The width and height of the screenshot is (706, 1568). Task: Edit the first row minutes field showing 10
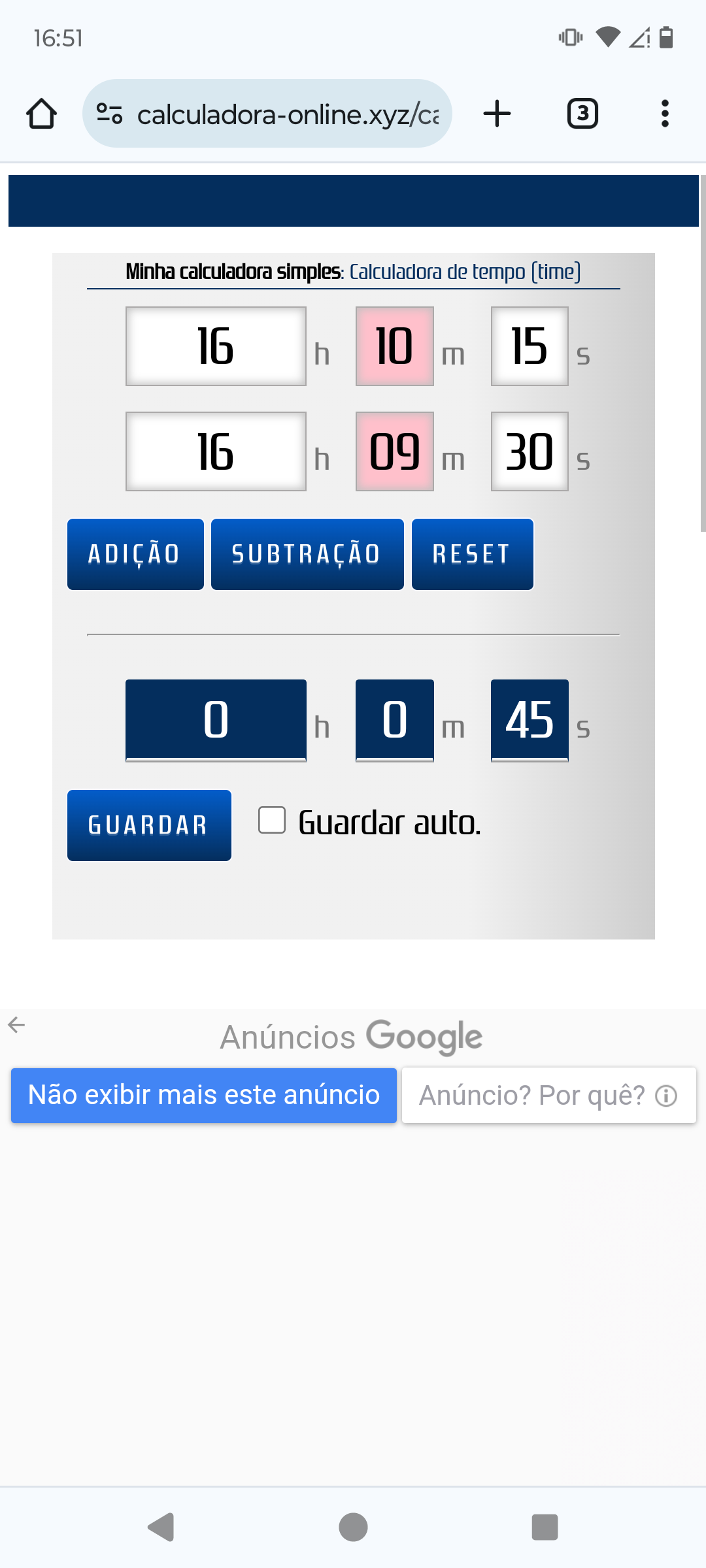point(394,346)
